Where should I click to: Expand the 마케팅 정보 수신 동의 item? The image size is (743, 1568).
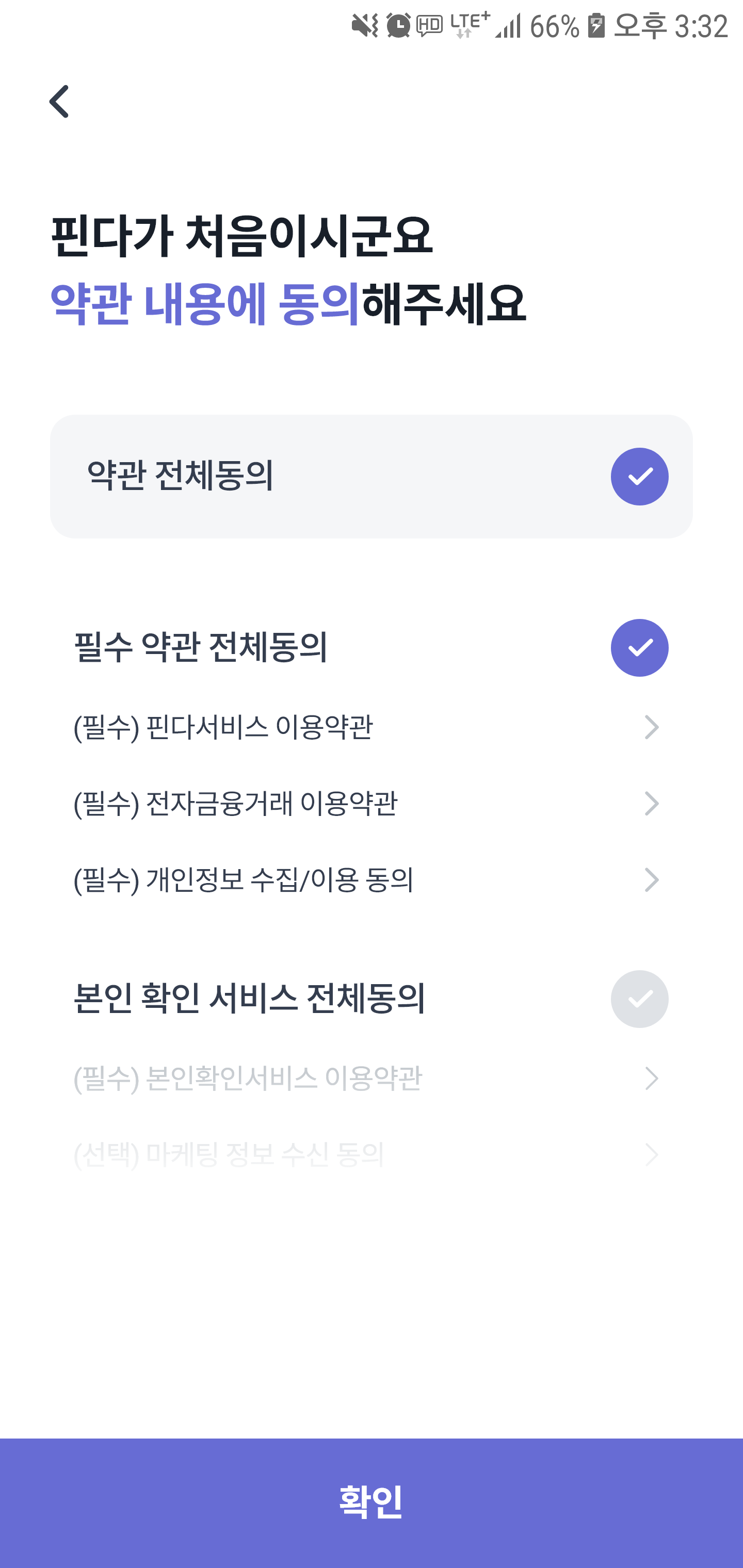tap(652, 1155)
